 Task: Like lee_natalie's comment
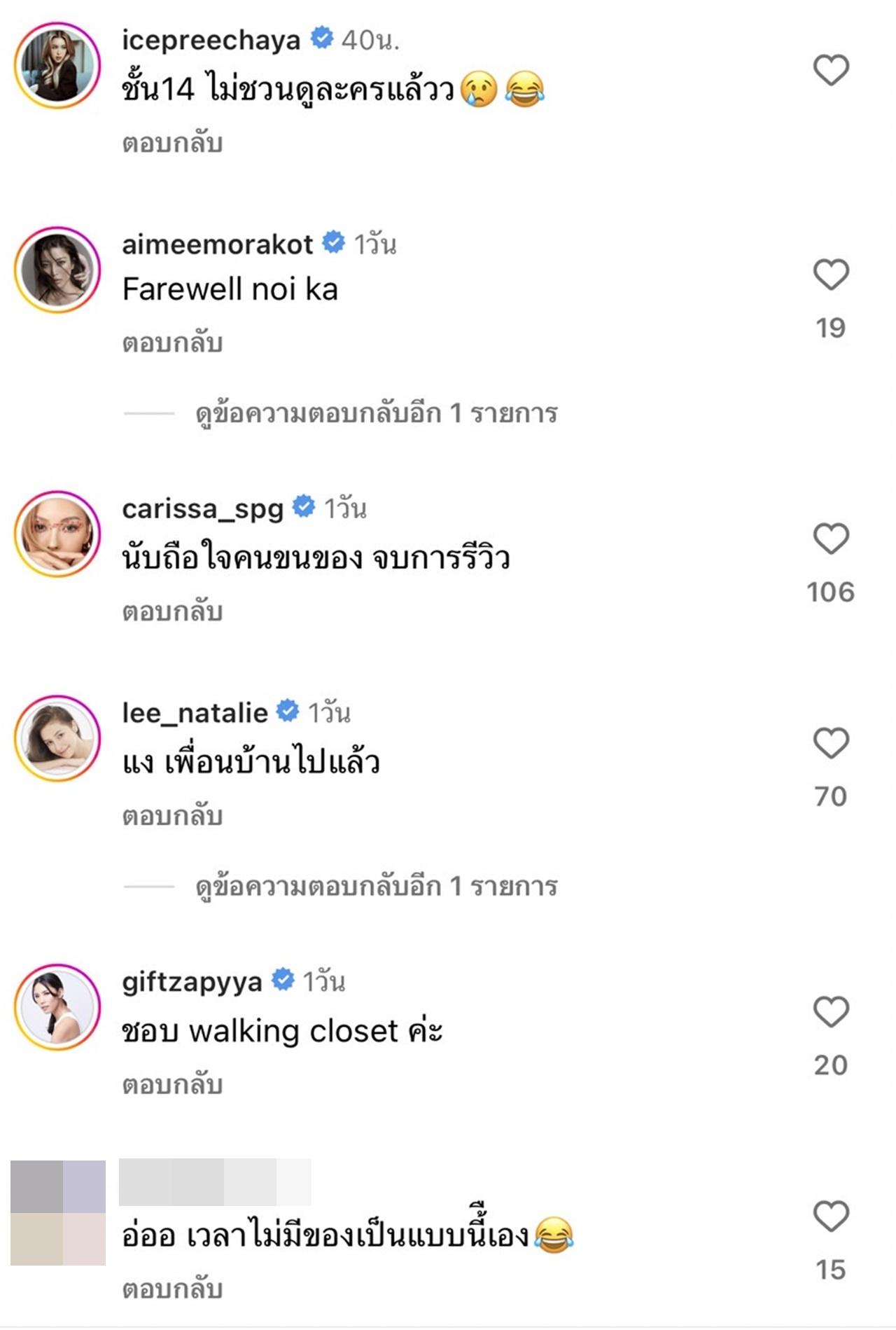[830, 743]
